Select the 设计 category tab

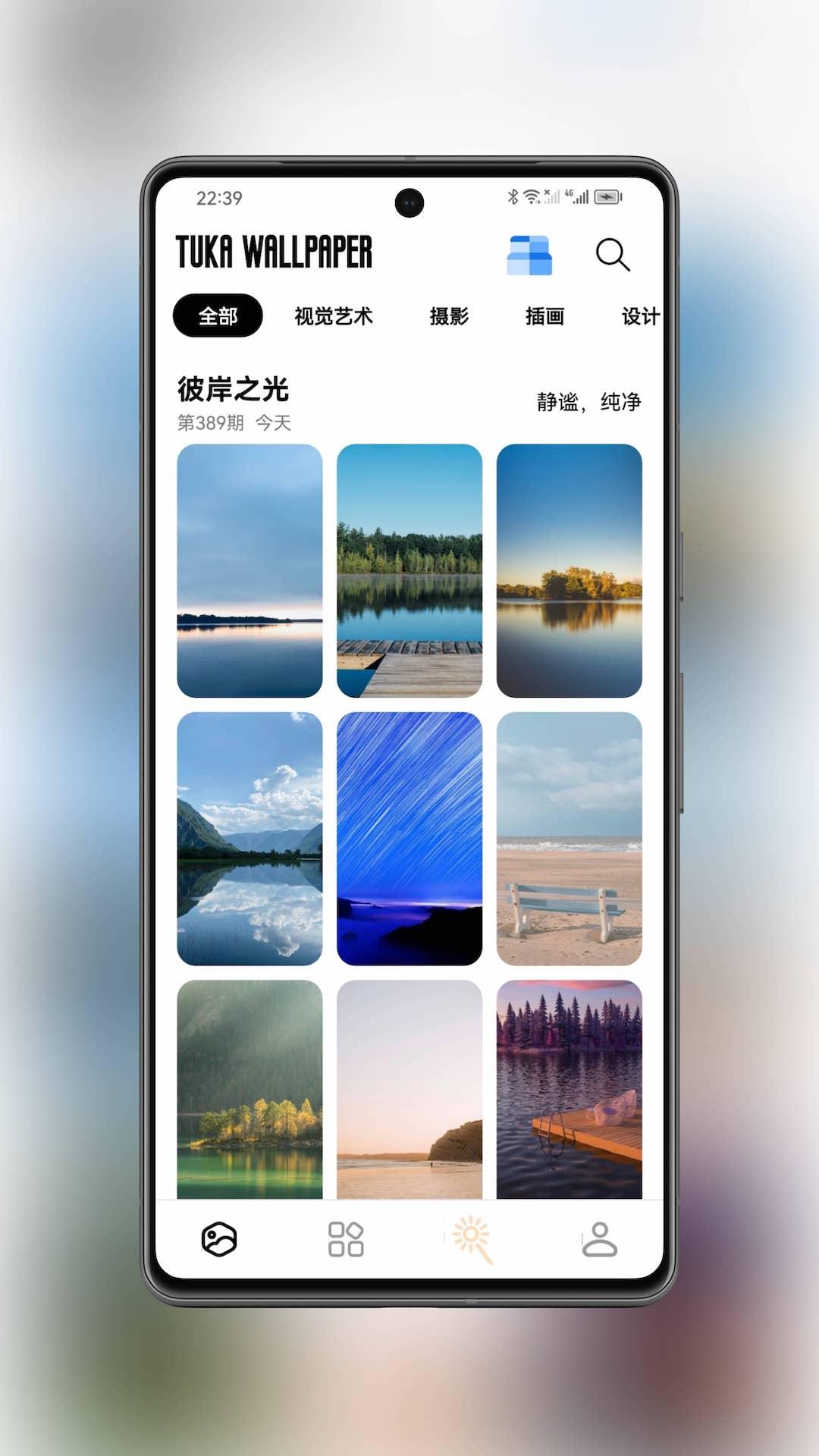[x=639, y=316]
